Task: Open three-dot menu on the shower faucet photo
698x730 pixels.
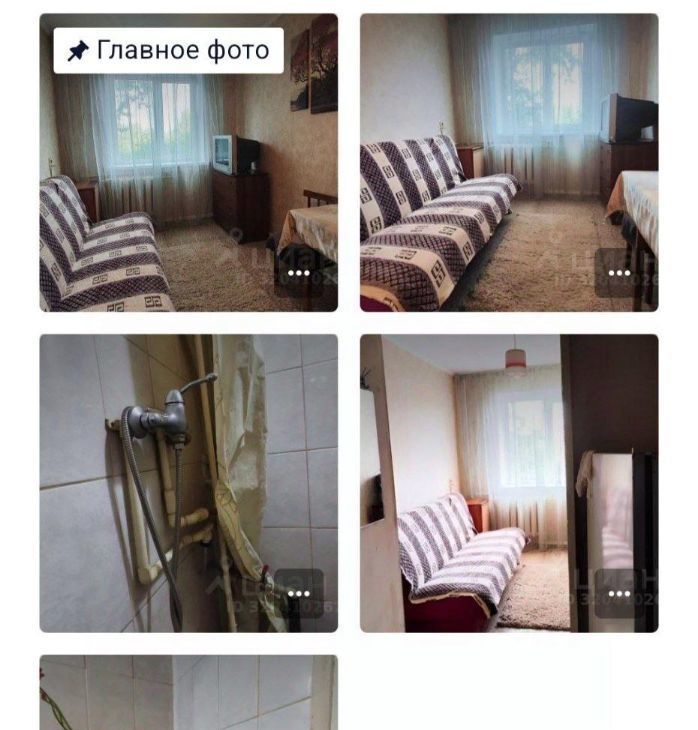Action: point(299,593)
